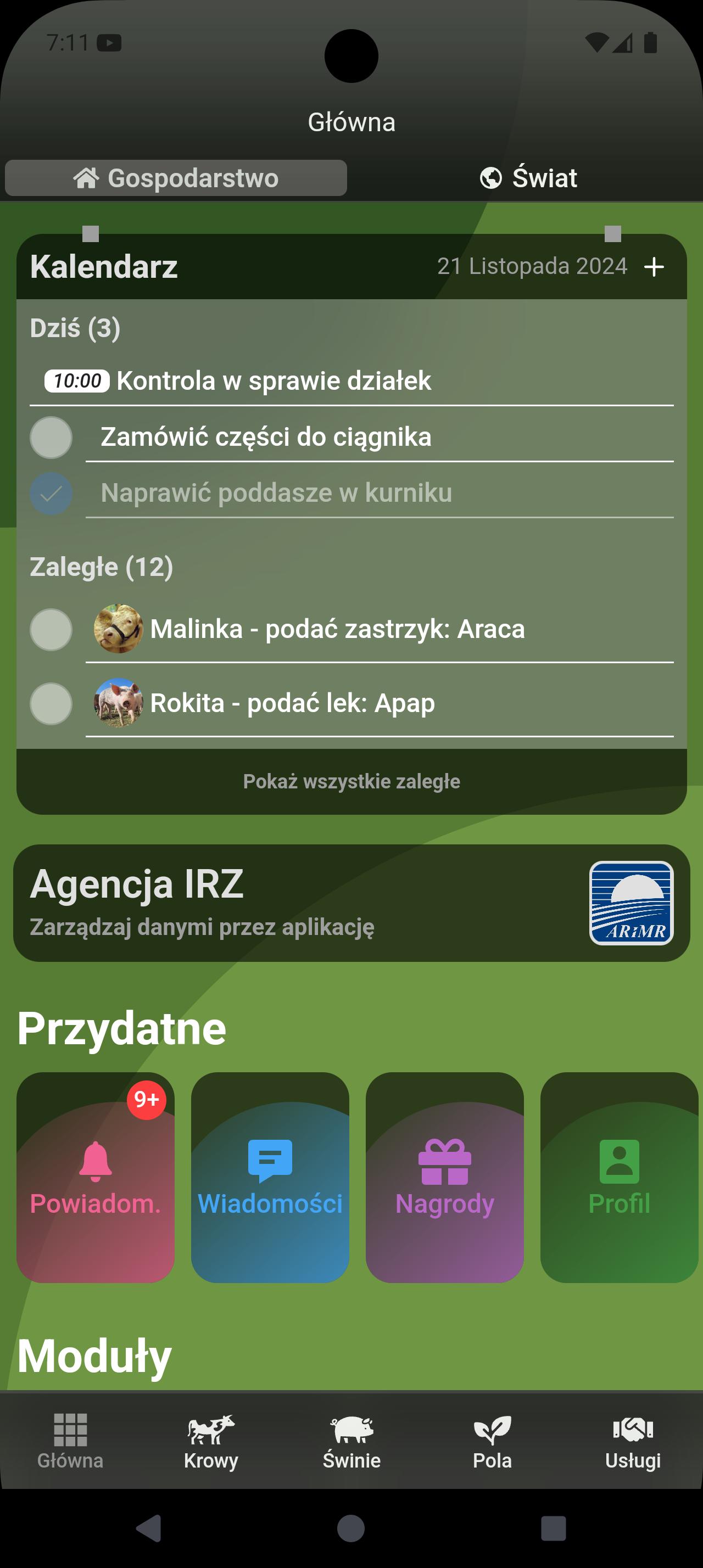Open the event Kontrola w sprawie działek
This screenshot has width=703, height=1568.
(274, 381)
